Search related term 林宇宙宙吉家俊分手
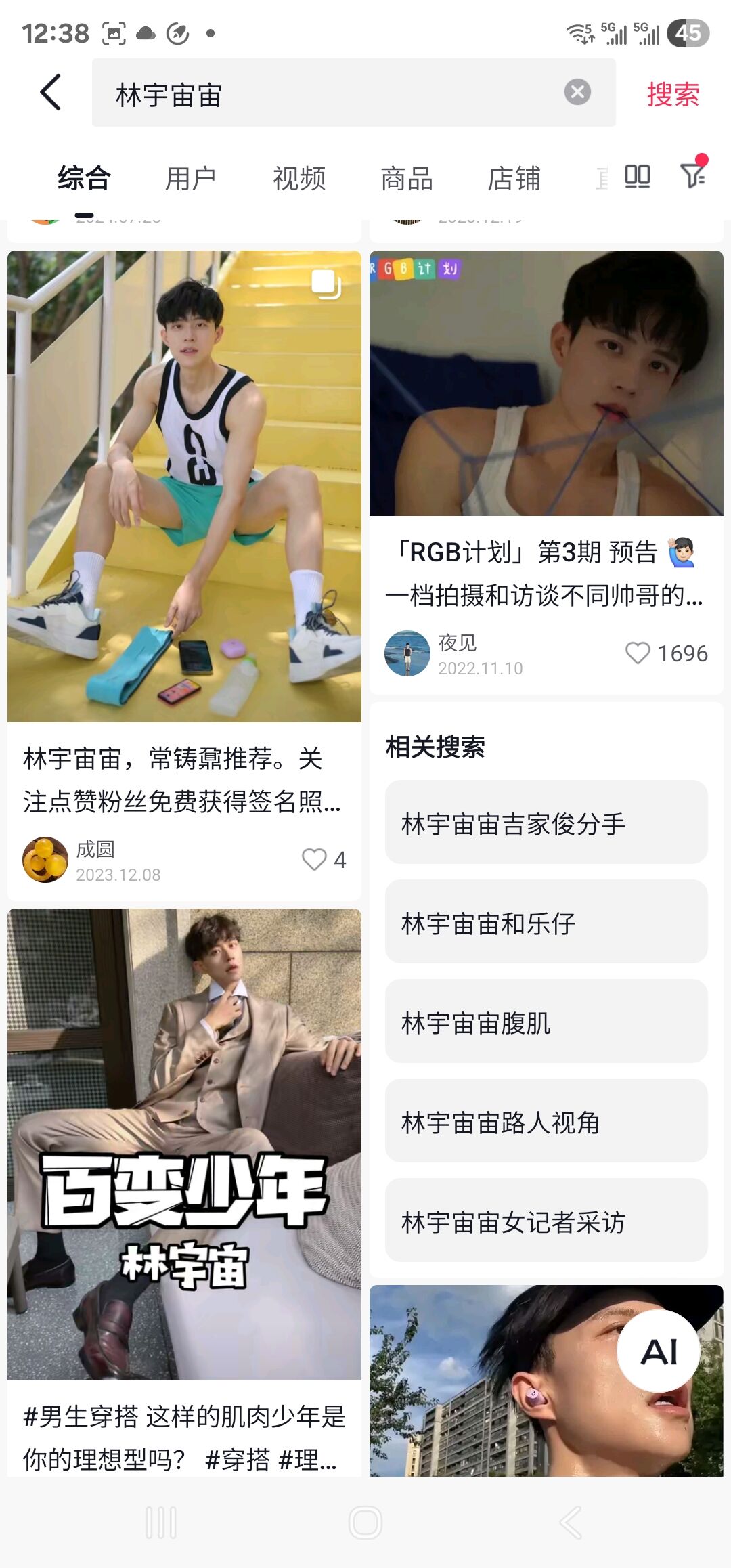 [546, 823]
